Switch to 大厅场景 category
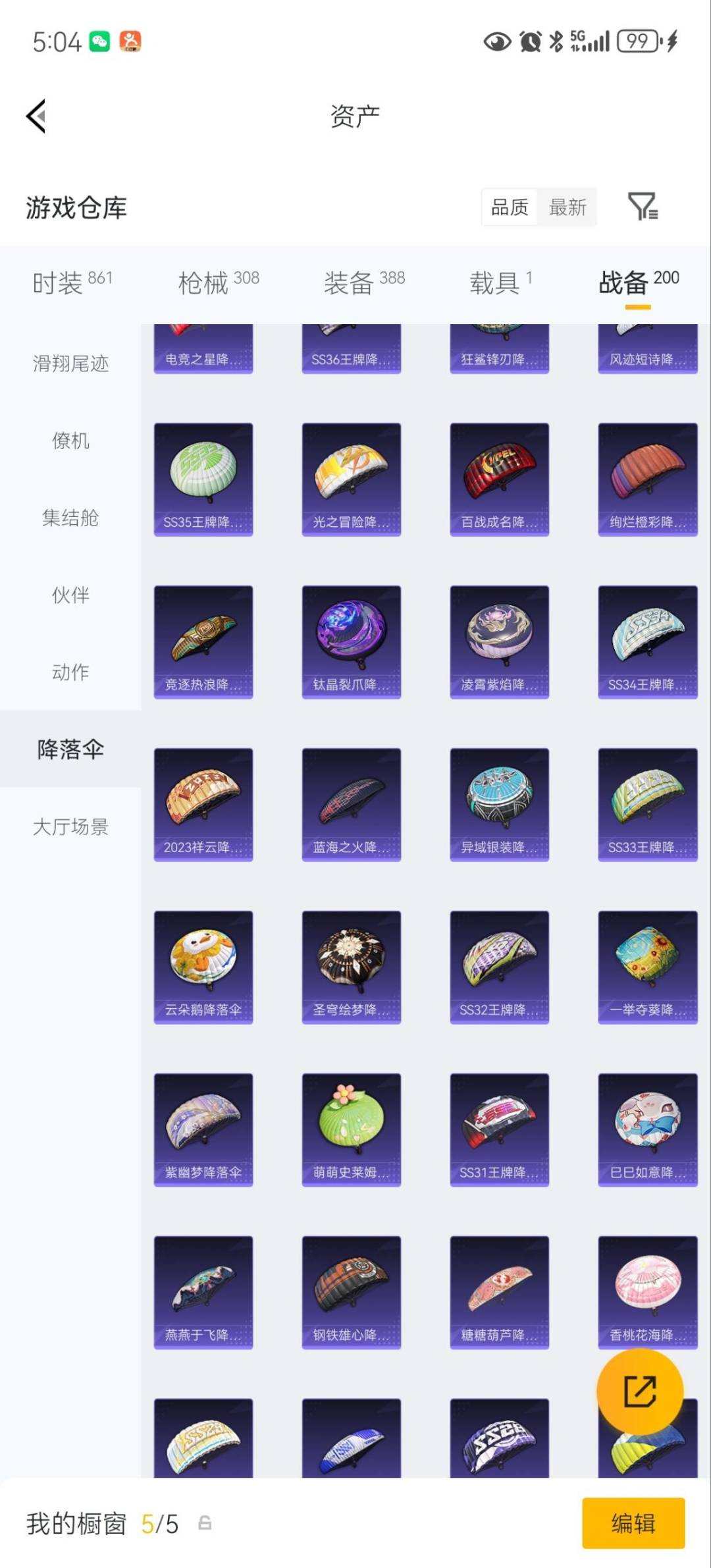711x1568 pixels. click(70, 826)
